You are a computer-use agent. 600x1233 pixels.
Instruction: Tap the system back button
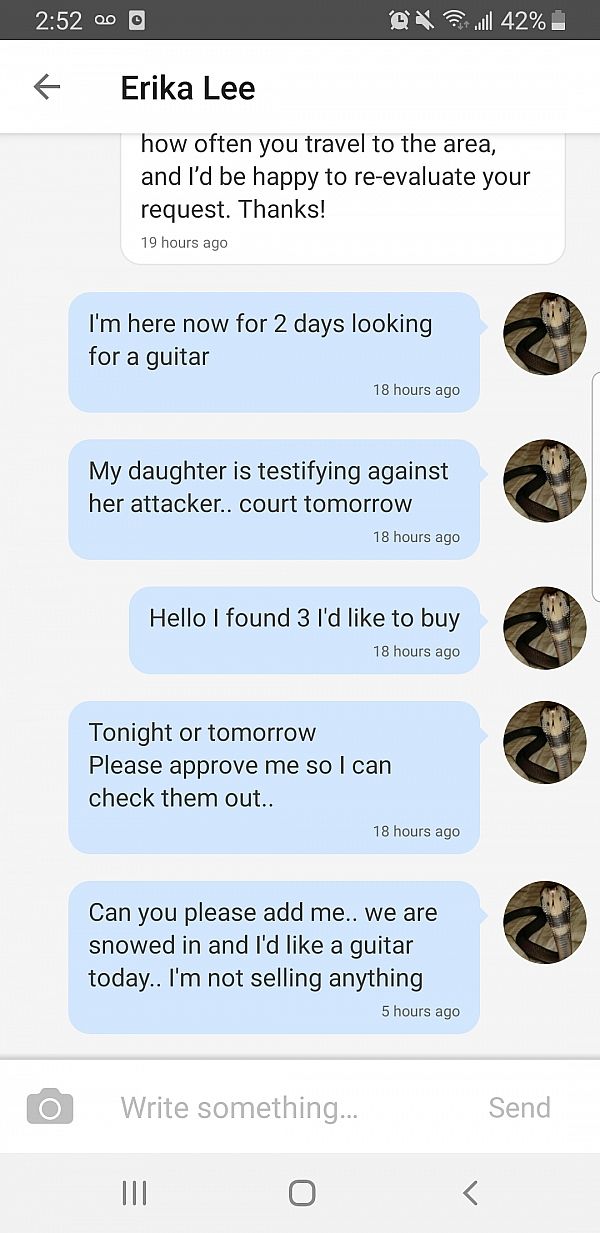click(470, 1192)
